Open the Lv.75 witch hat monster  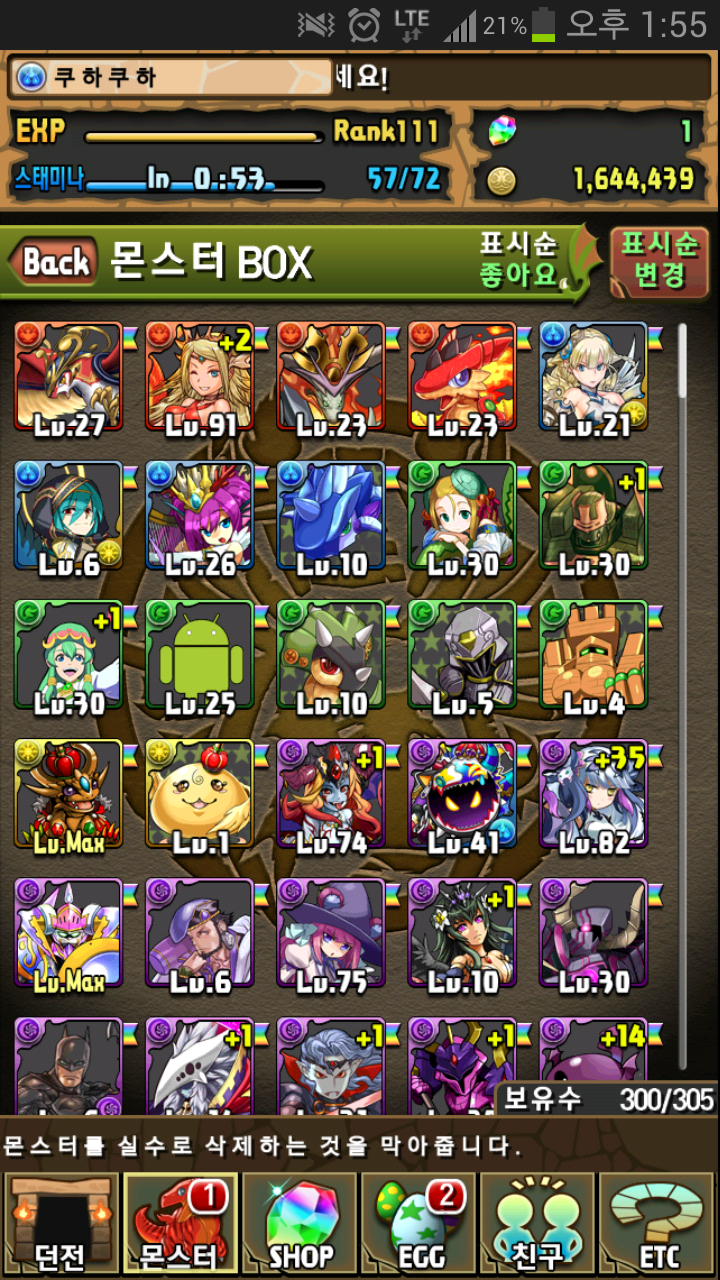point(331,933)
